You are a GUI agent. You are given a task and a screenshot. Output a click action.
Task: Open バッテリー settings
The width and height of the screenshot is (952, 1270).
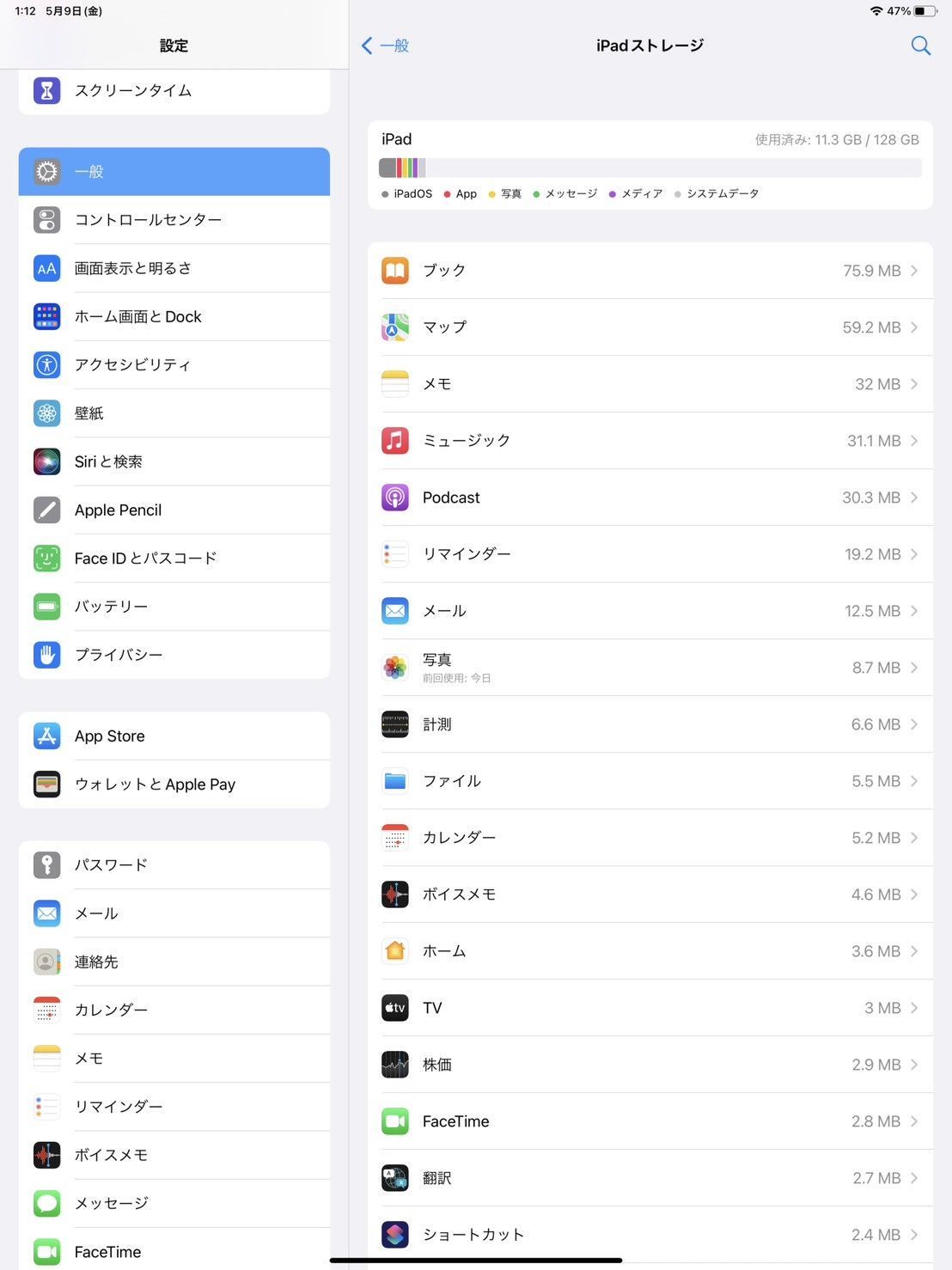point(174,607)
